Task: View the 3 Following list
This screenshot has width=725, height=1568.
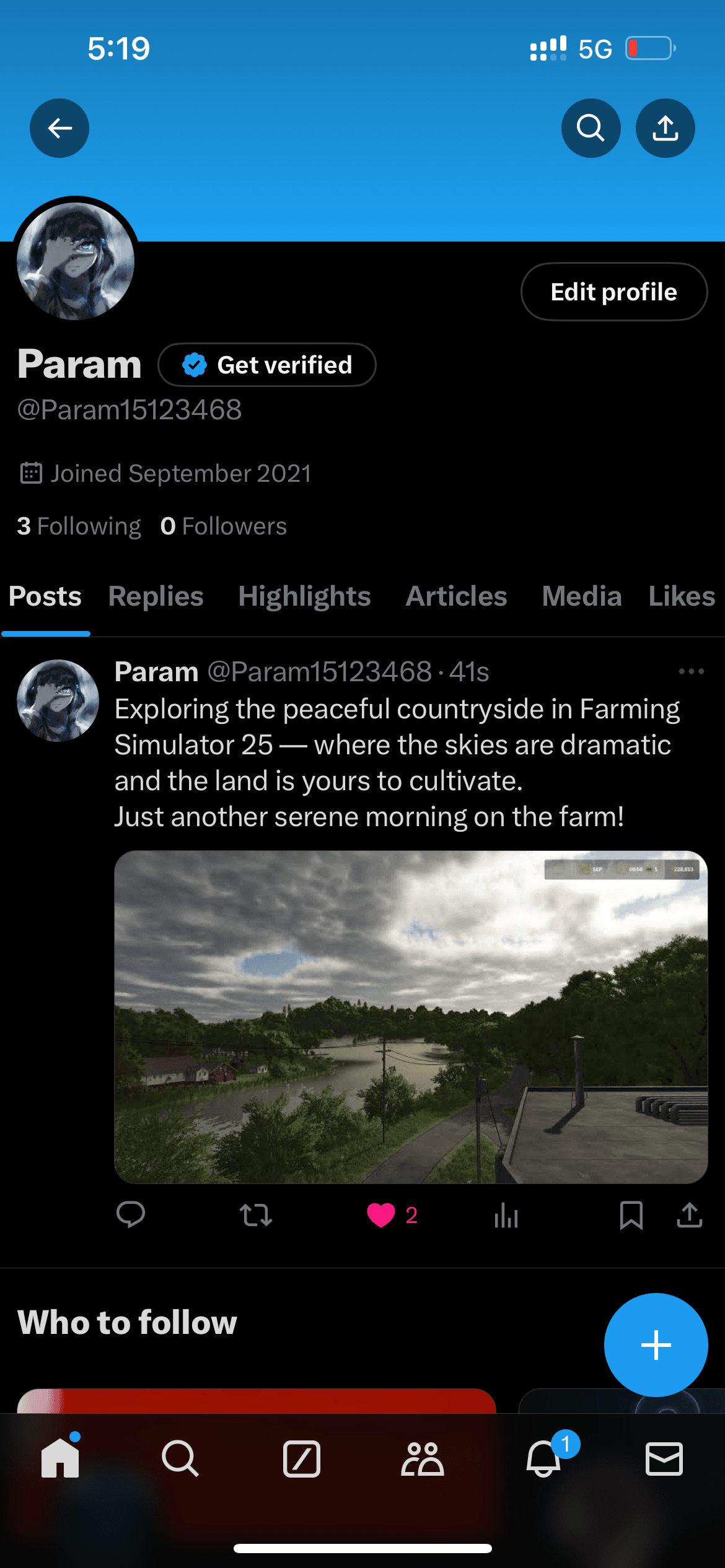Action: [x=79, y=526]
